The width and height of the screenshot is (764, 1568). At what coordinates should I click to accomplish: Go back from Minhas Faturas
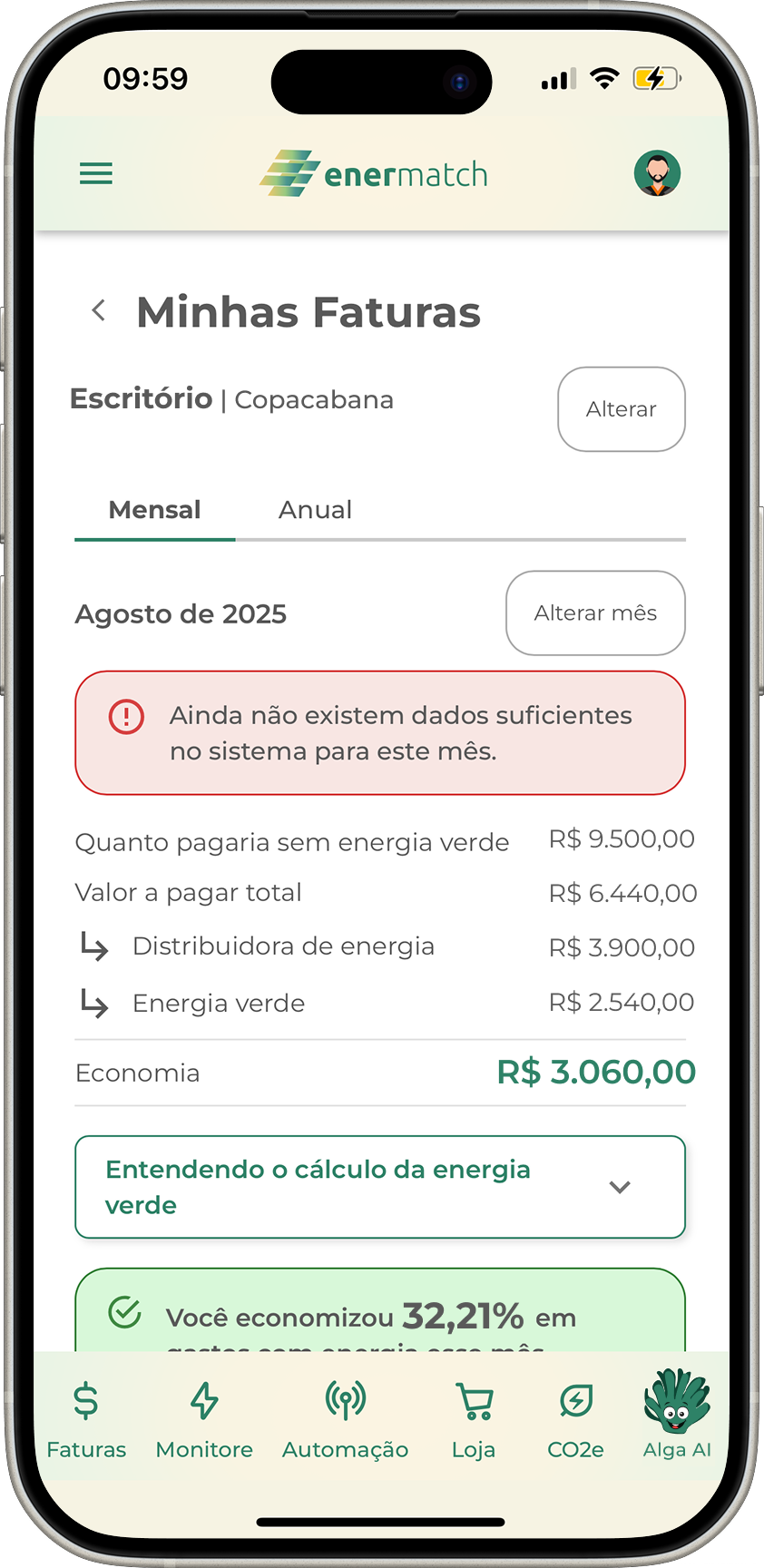pyautogui.click(x=99, y=311)
